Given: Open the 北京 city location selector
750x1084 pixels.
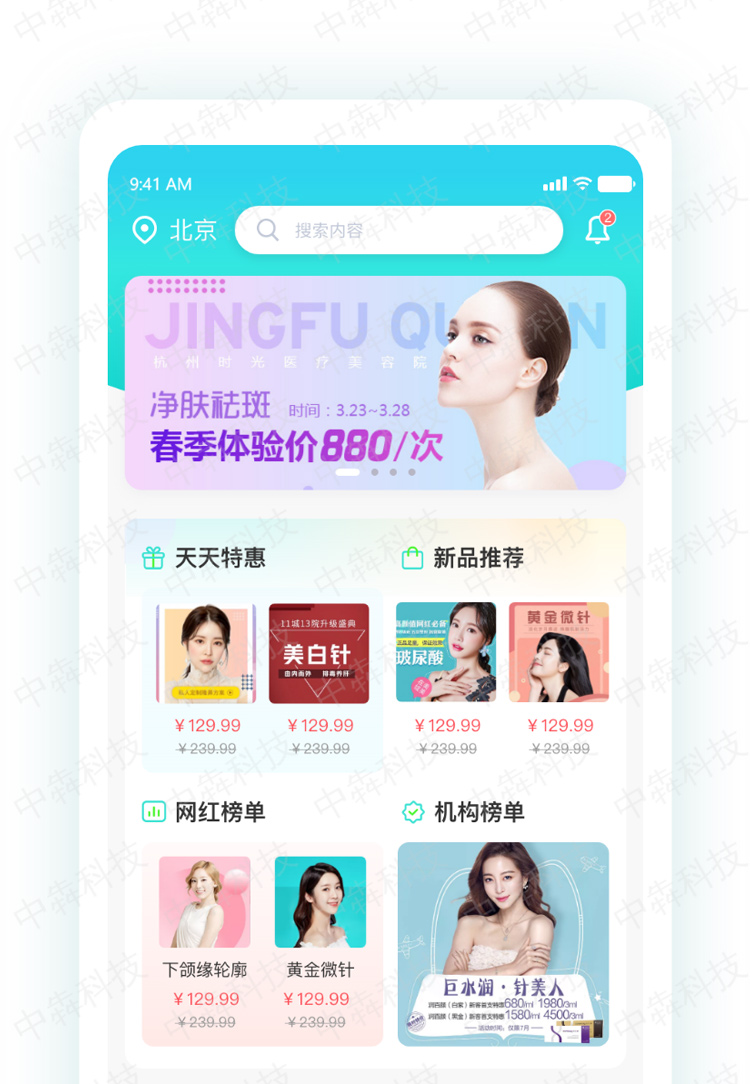Looking at the screenshot, I should [175, 231].
